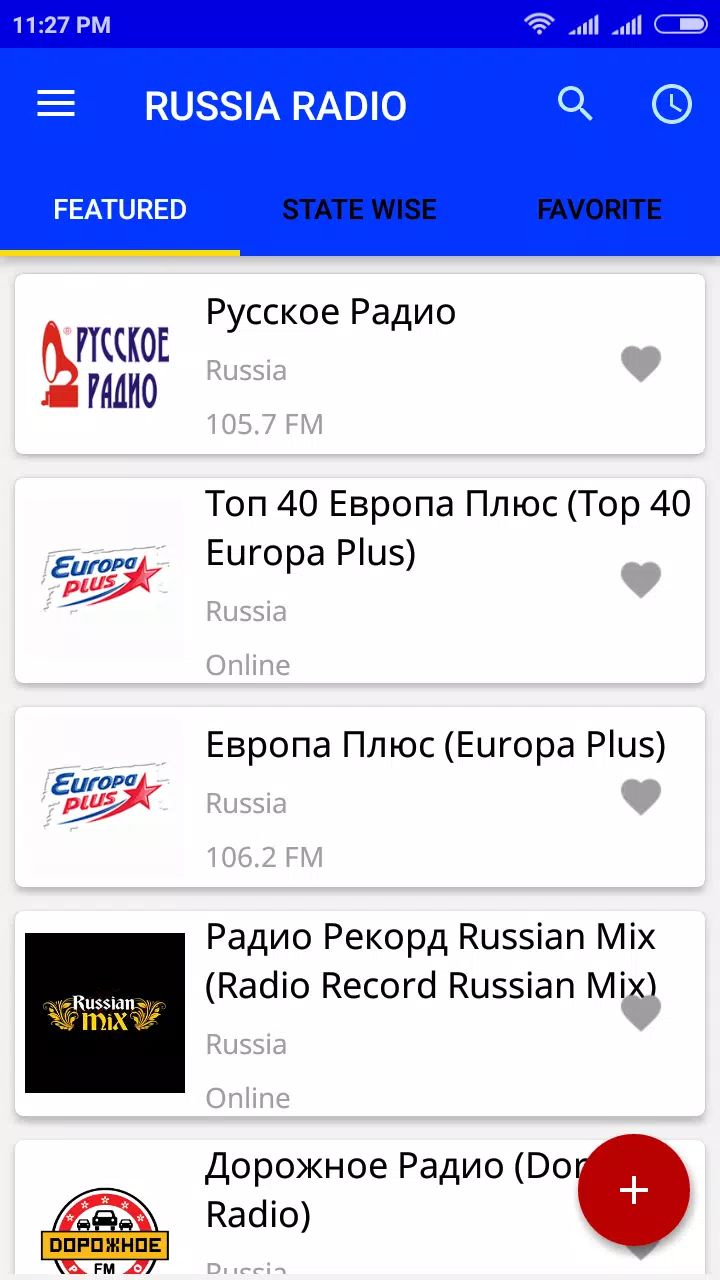Click the Русское Радио station logo

[104, 363]
